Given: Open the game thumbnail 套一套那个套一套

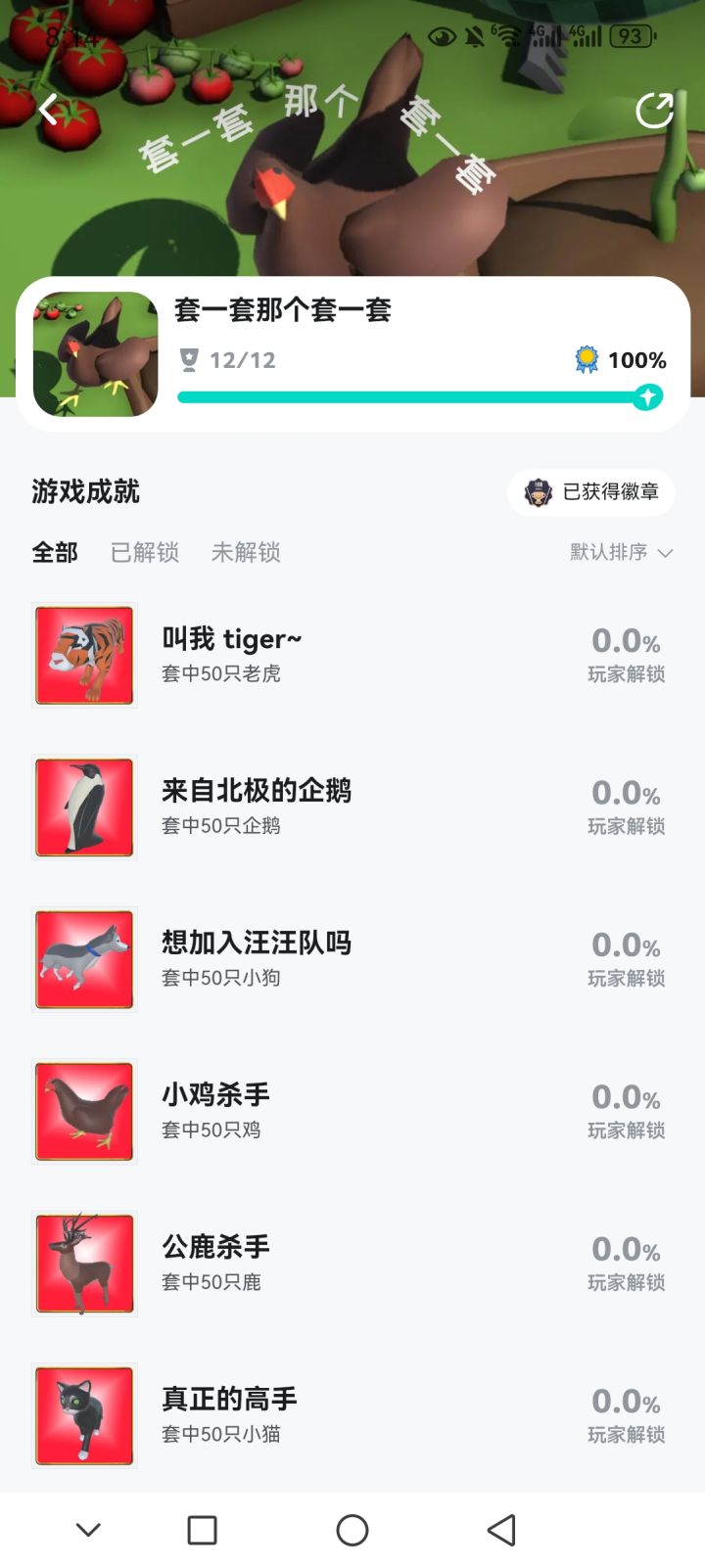Looking at the screenshot, I should point(95,354).
